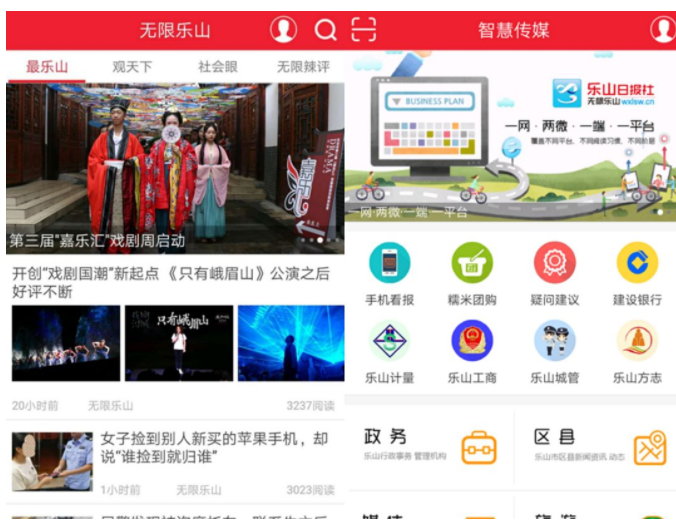Switch to the 观天下 tab

[x=132, y=67]
